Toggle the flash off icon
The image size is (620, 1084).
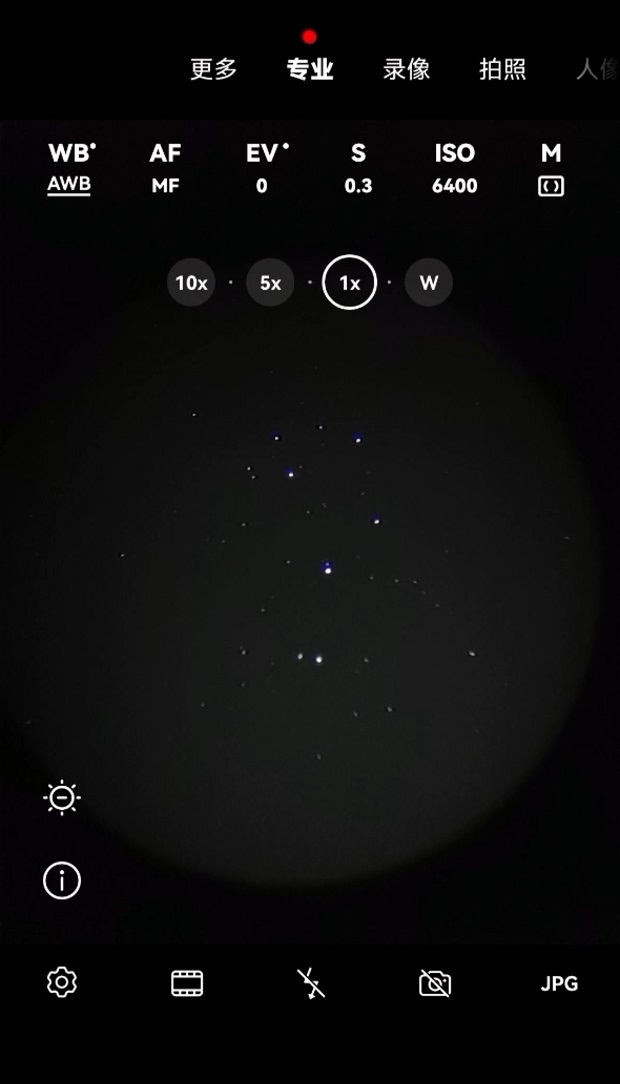[x=311, y=983]
